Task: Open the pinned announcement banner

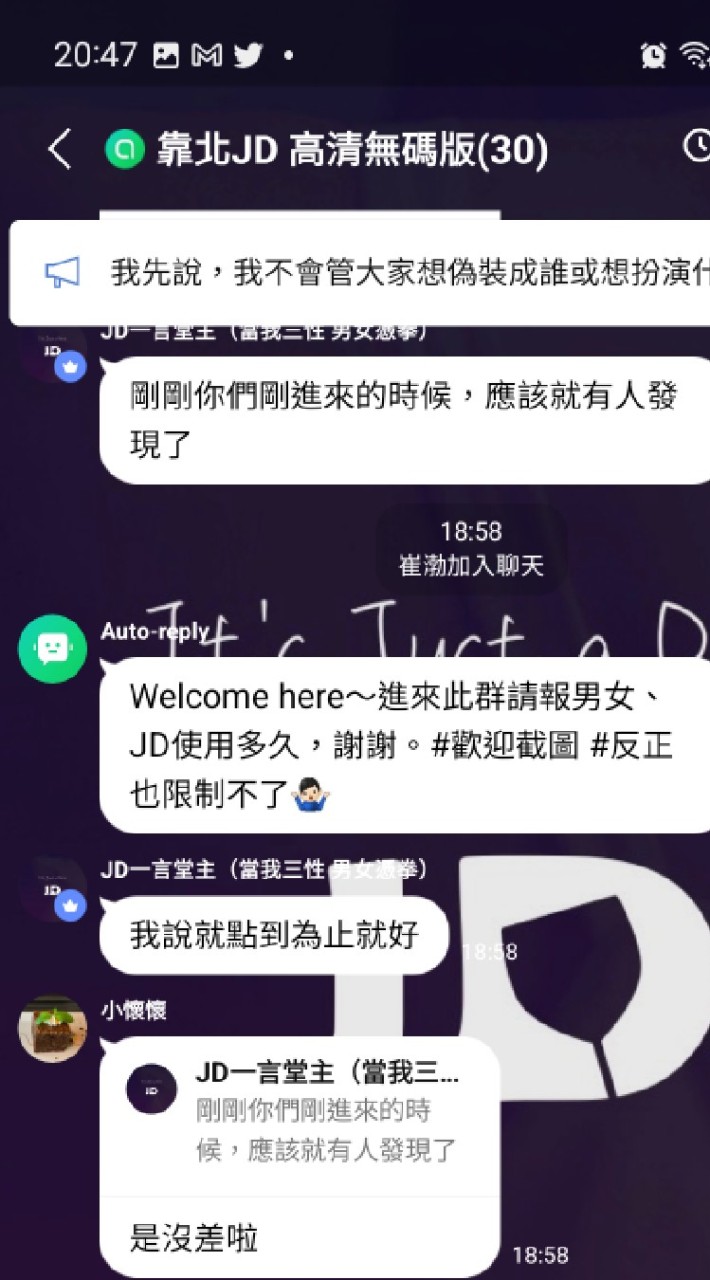Action: 360,273
